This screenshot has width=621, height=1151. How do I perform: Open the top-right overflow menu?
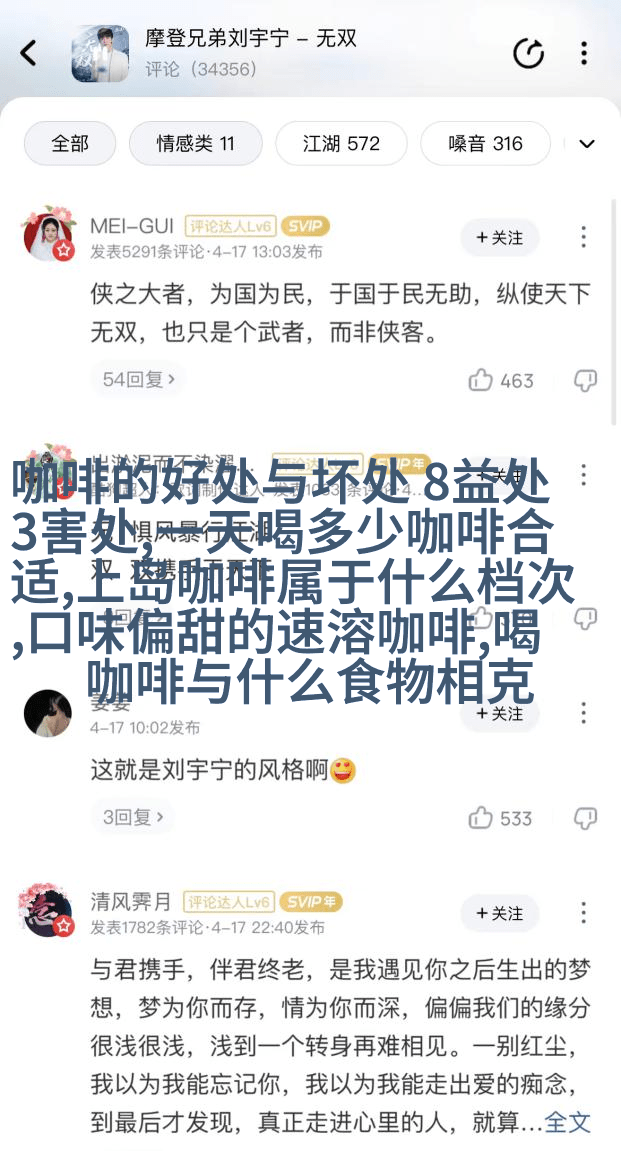pos(584,53)
